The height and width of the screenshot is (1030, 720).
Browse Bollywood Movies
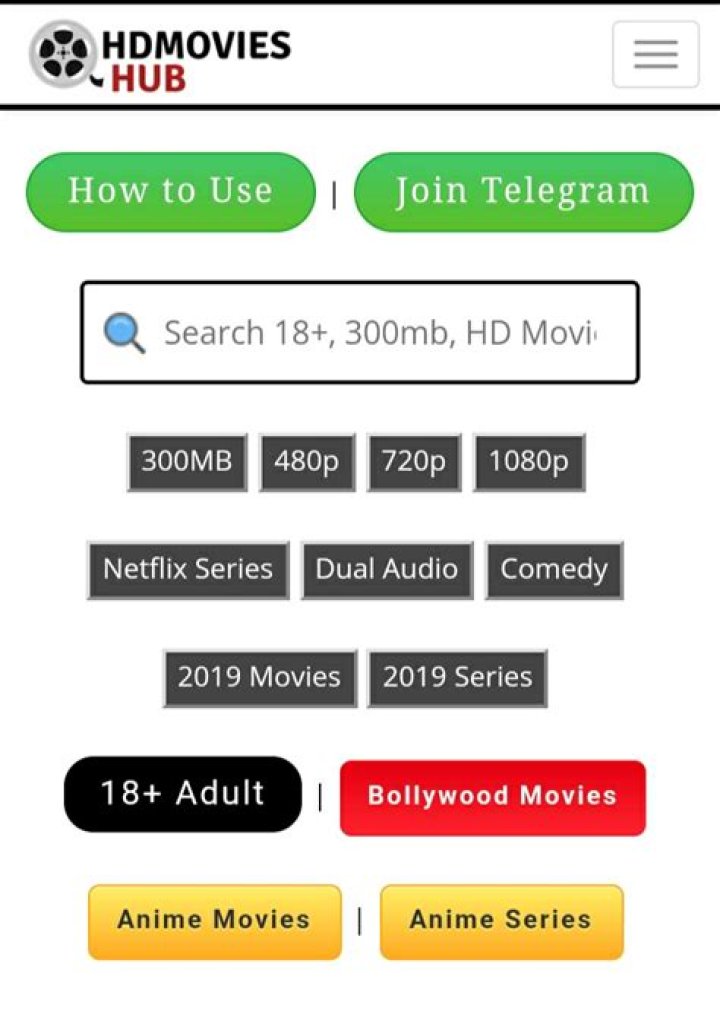pyautogui.click(x=492, y=796)
